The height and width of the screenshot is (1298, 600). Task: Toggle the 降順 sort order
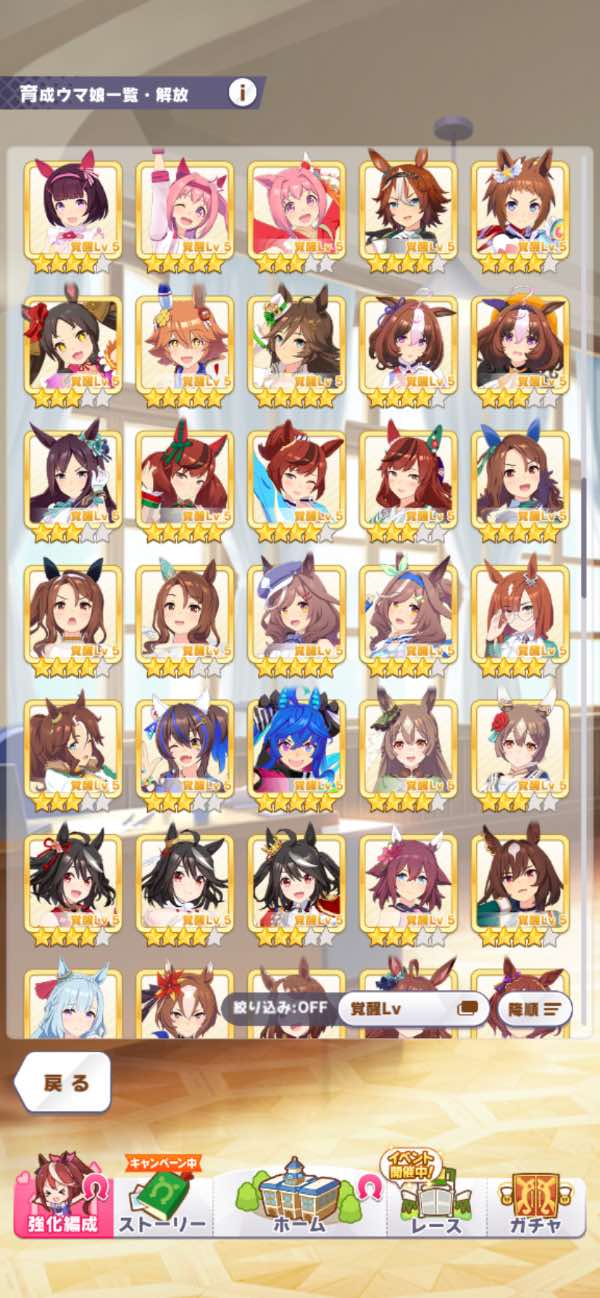pyautogui.click(x=534, y=1008)
